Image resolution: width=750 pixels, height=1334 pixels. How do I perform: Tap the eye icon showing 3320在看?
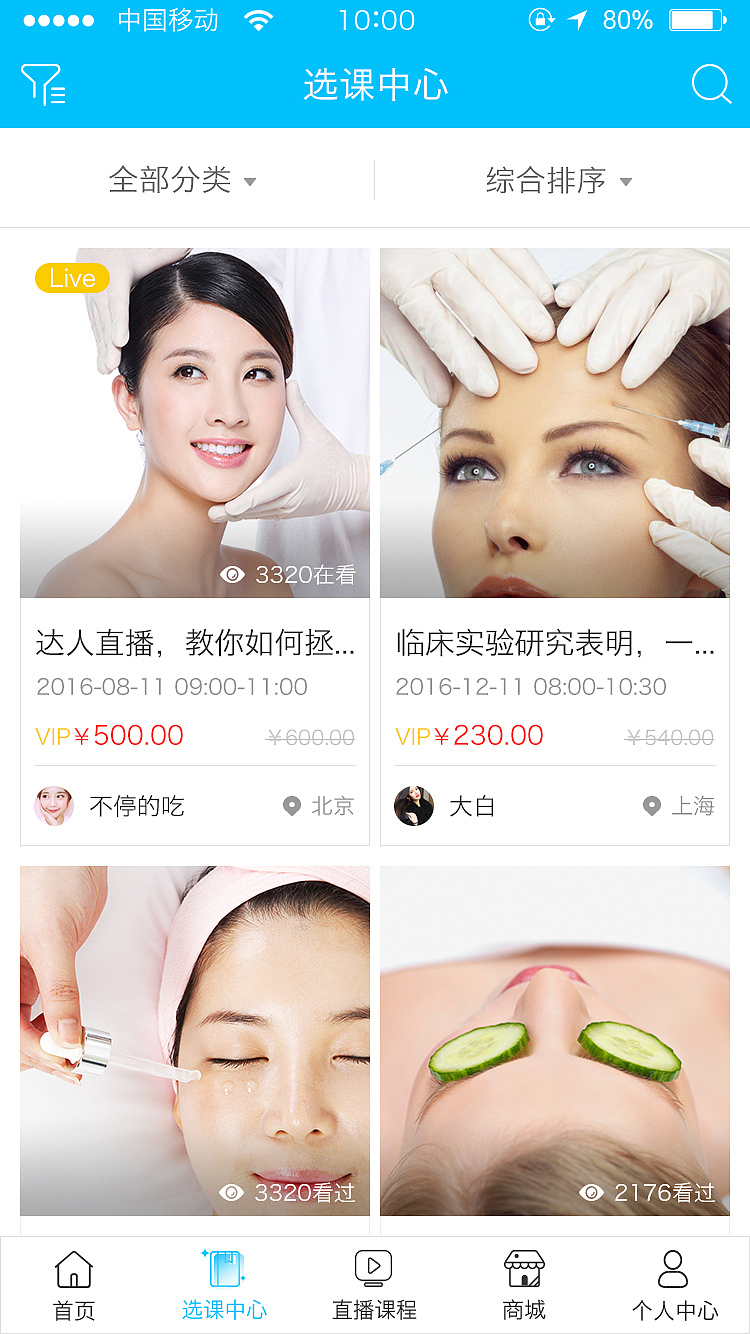[234, 575]
